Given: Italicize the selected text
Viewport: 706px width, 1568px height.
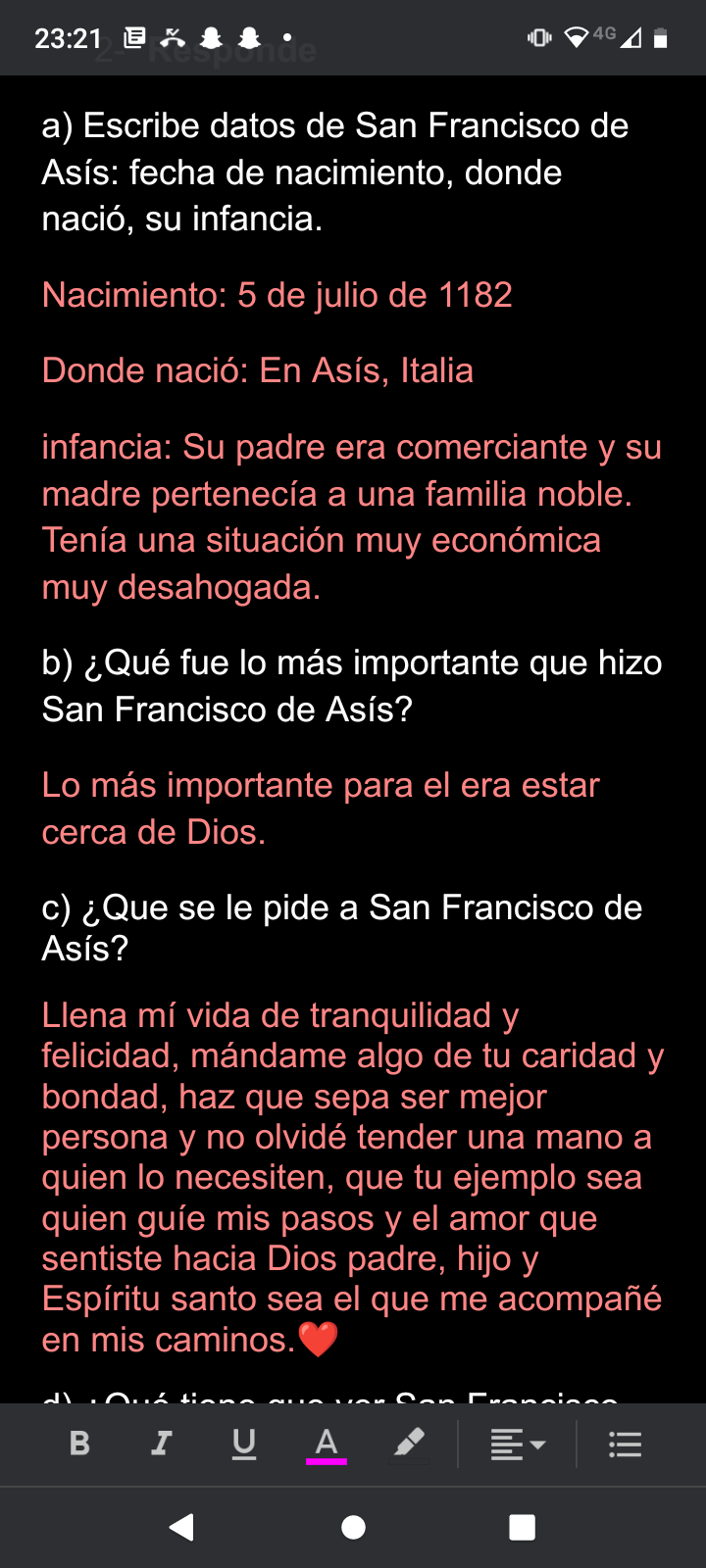Looking at the screenshot, I should click(x=162, y=1444).
